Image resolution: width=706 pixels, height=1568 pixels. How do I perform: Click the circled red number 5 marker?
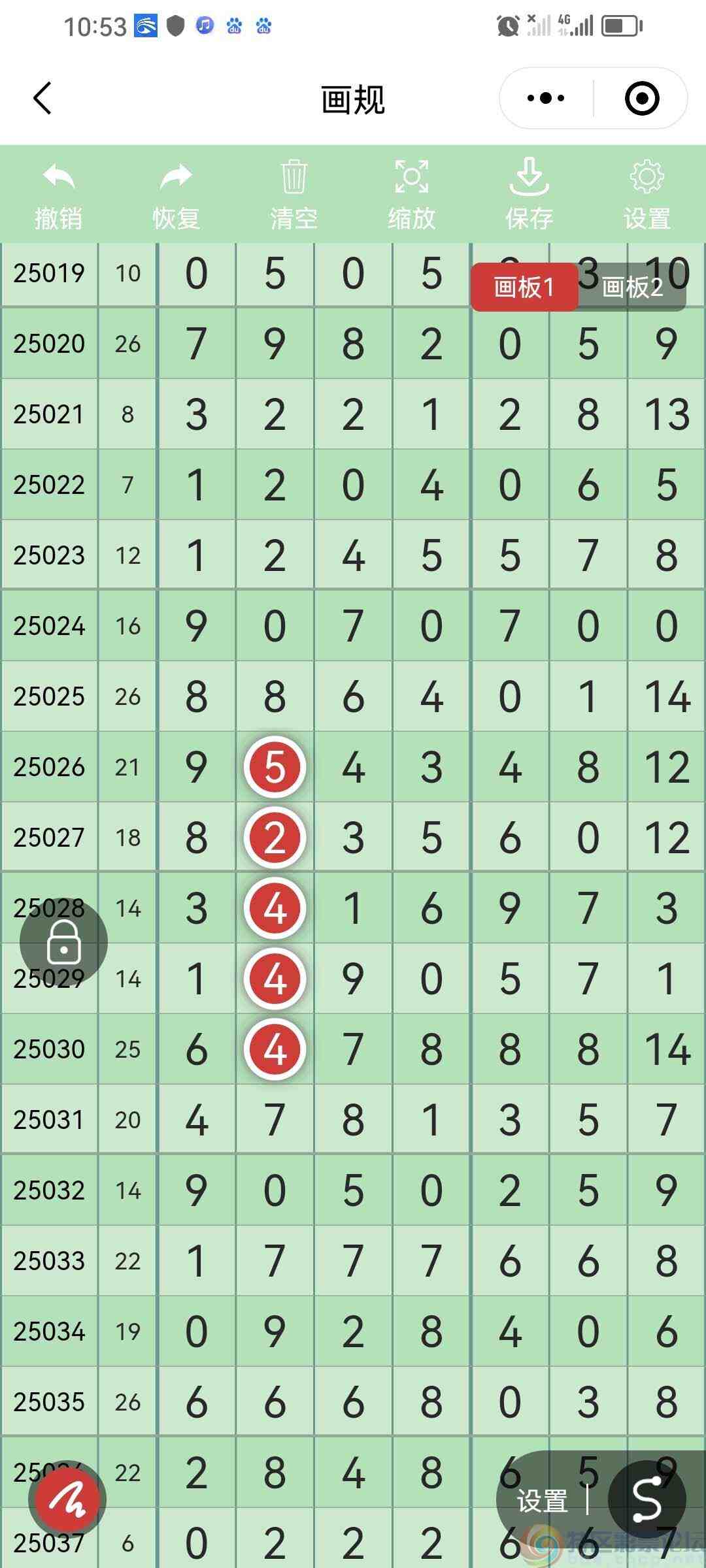point(275,767)
